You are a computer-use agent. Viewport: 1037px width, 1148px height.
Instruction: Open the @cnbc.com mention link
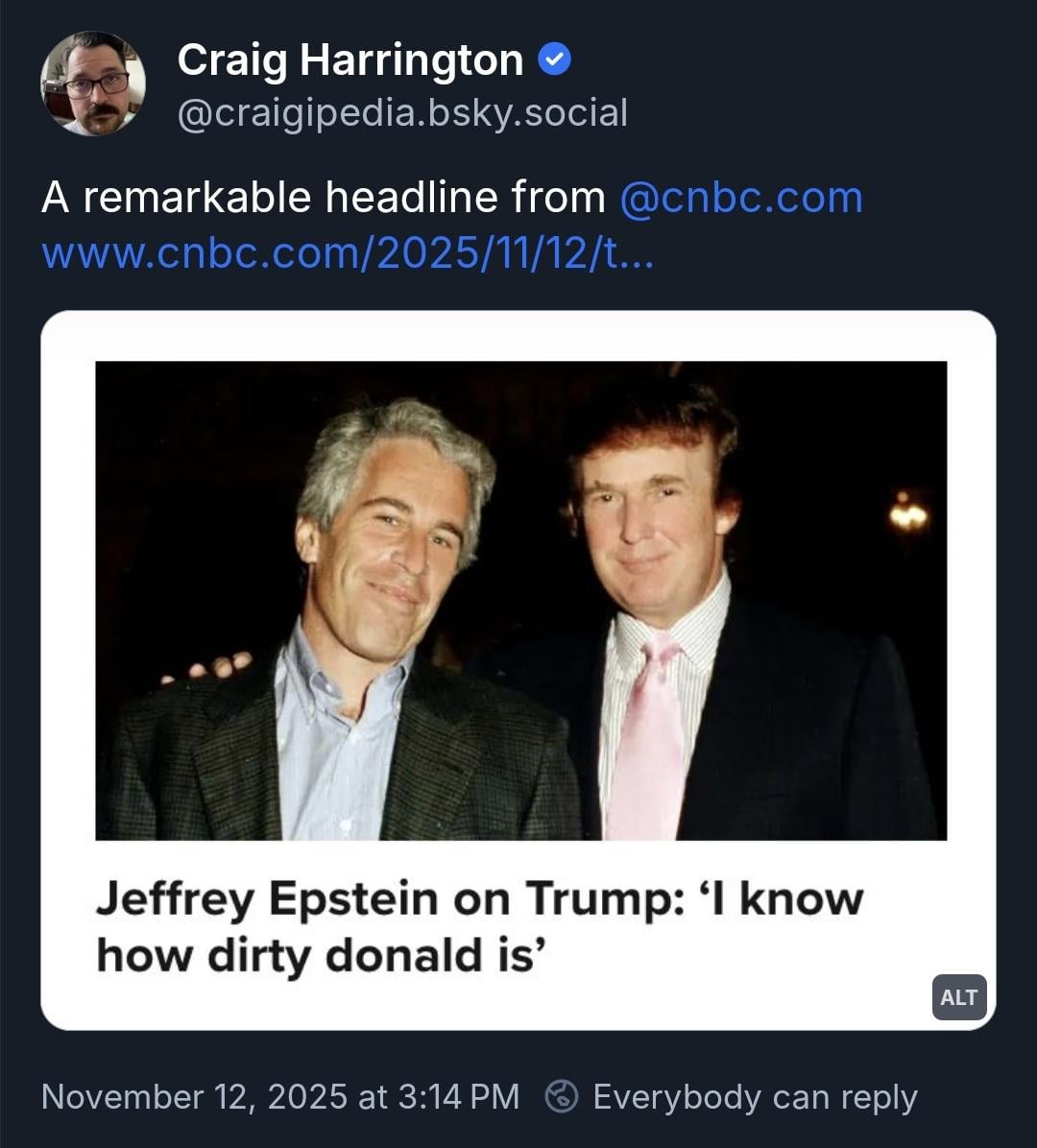click(x=741, y=198)
